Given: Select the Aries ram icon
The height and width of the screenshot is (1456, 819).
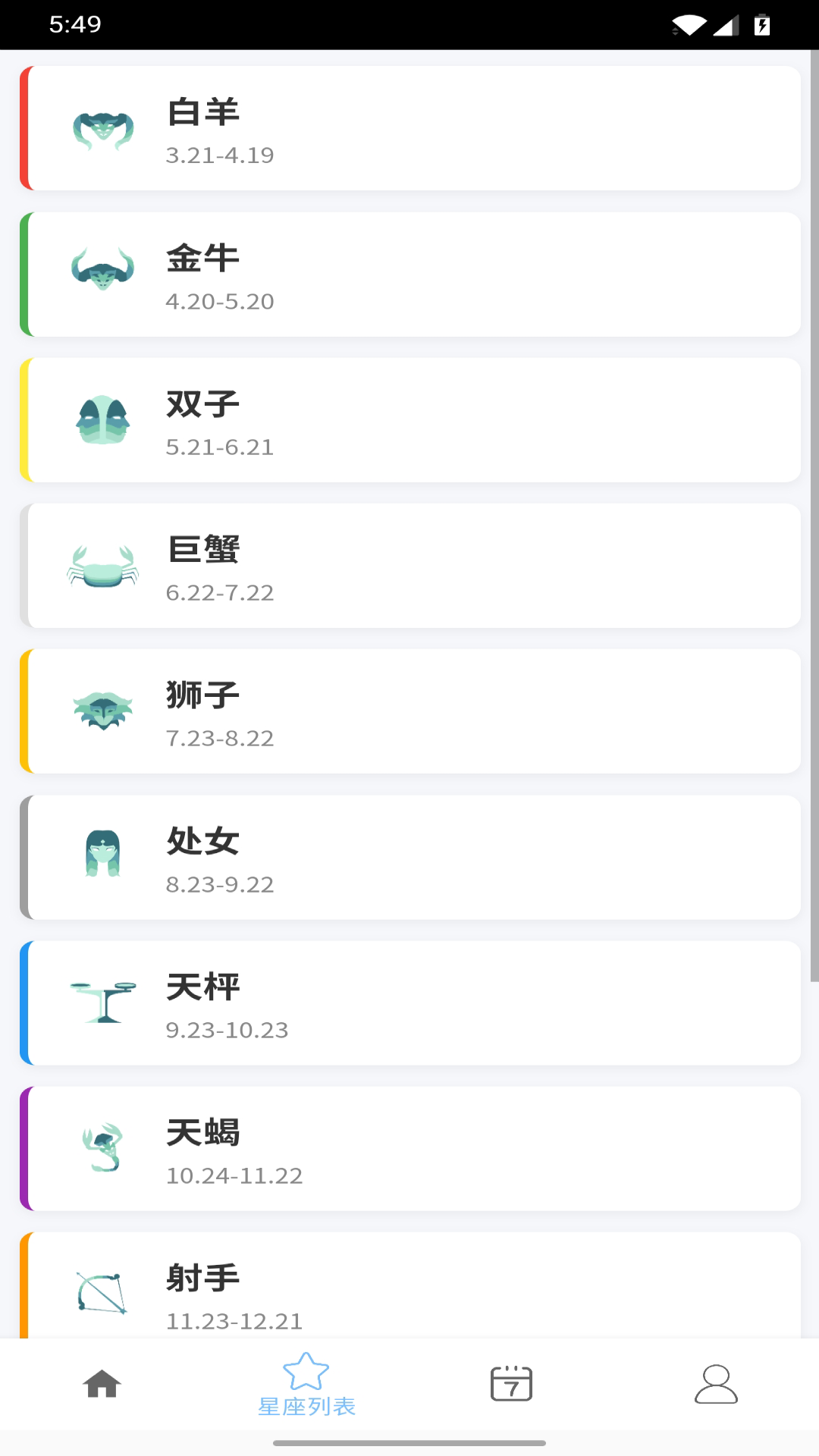Looking at the screenshot, I should click(104, 129).
